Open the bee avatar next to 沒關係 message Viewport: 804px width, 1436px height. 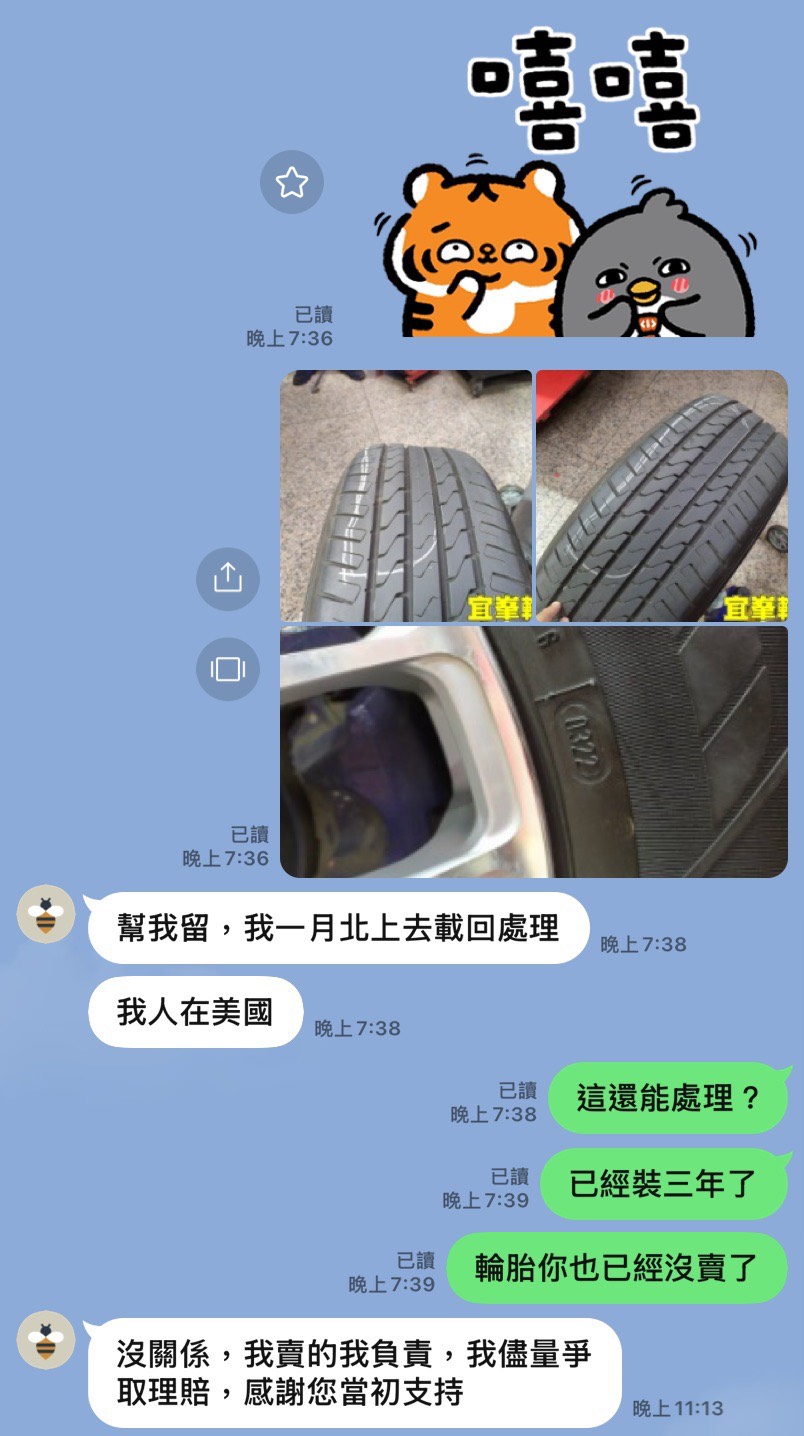tap(46, 1340)
